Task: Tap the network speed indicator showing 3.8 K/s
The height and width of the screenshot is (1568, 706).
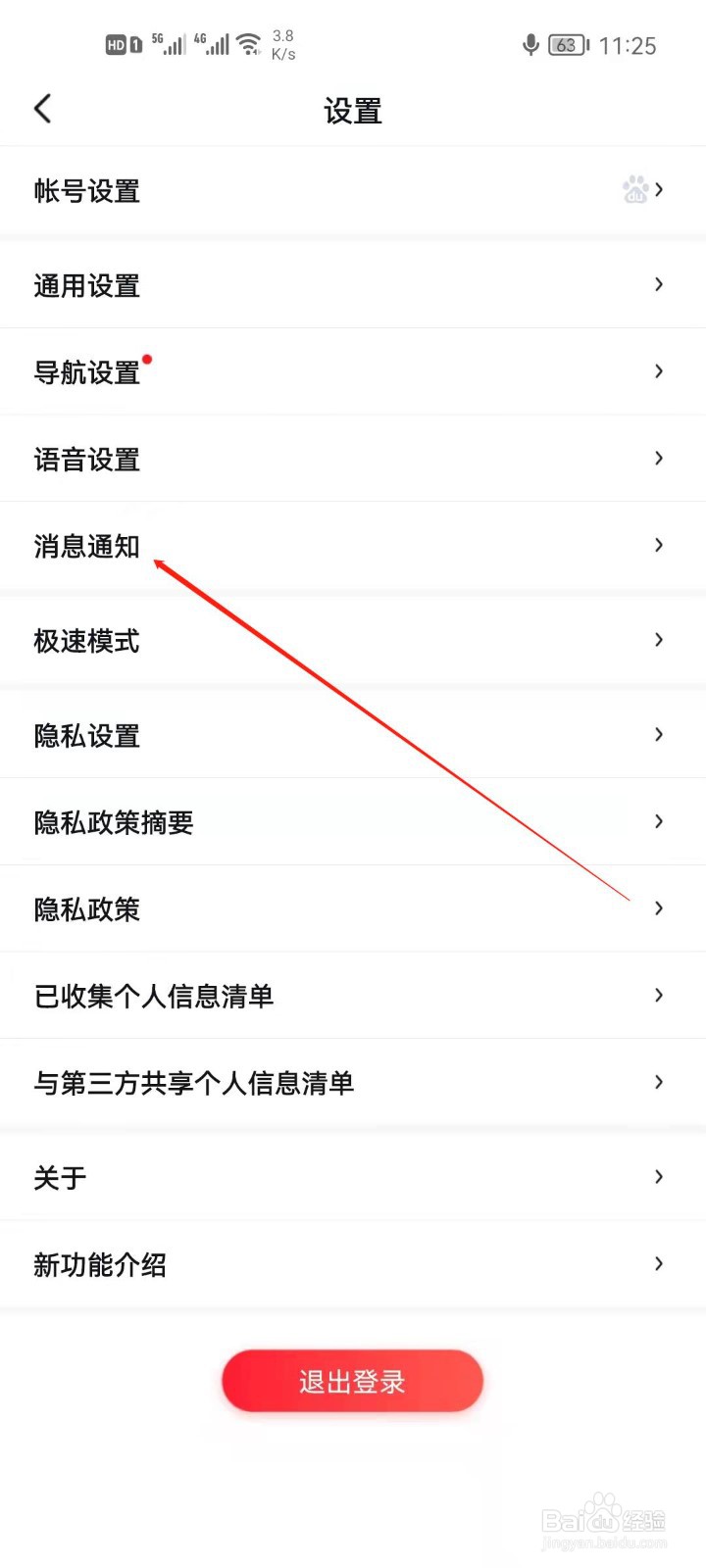Action: tap(282, 43)
